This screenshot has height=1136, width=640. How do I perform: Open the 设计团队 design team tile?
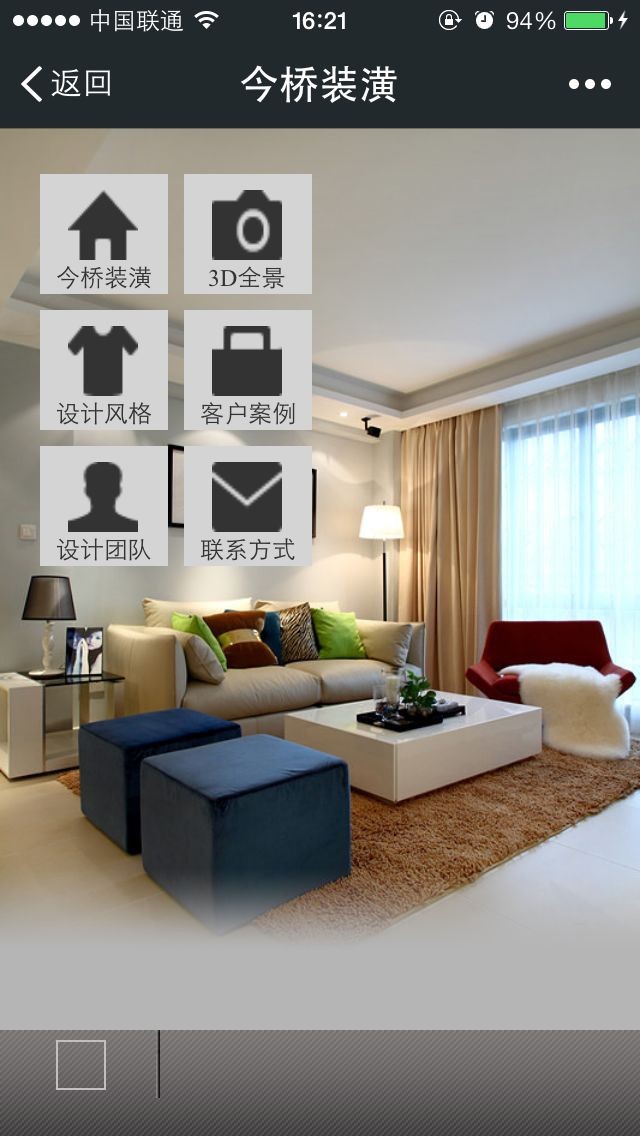coord(104,506)
